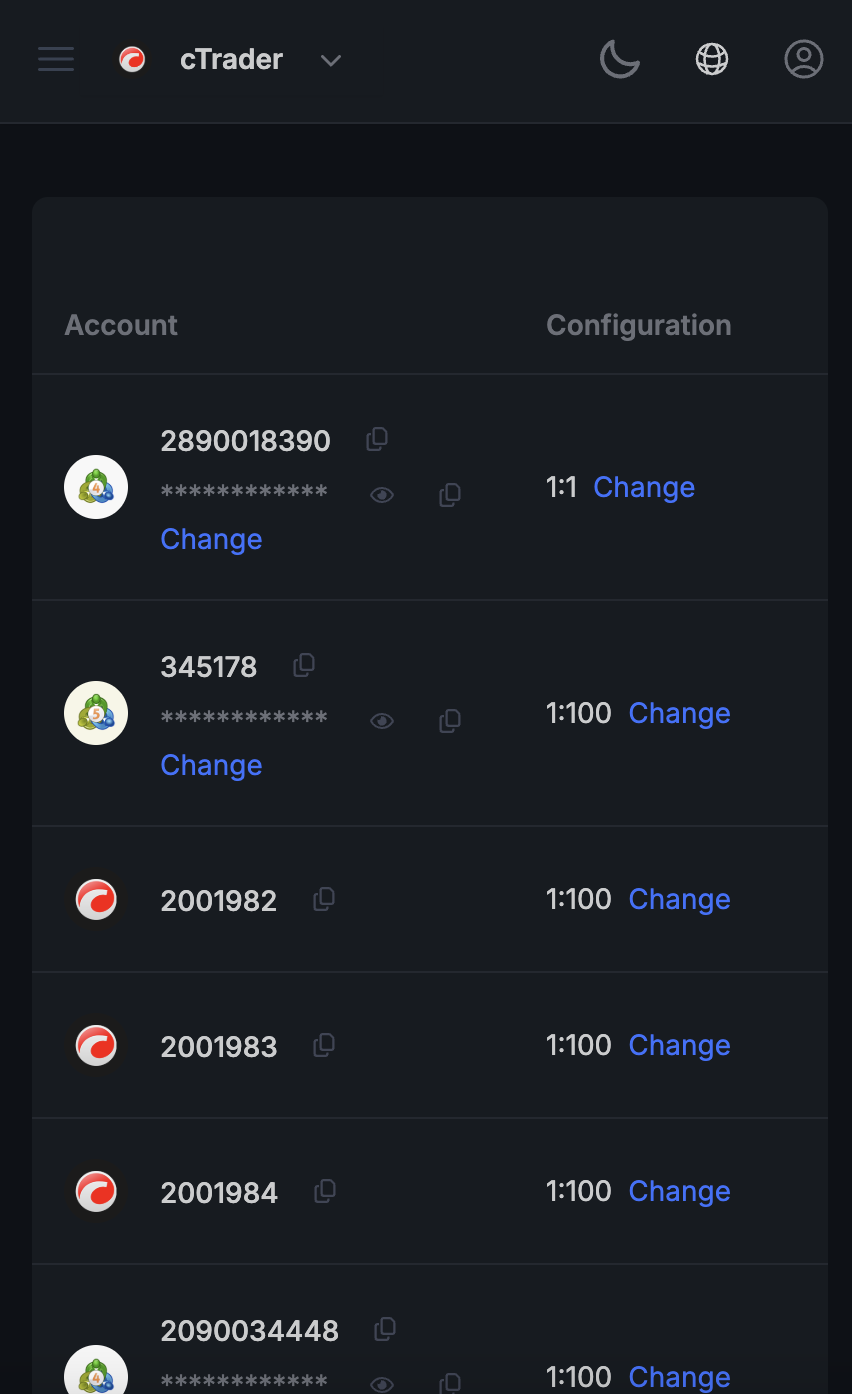Copy cTrader account number 2001983
This screenshot has height=1394, width=852.
(324, 1045)
